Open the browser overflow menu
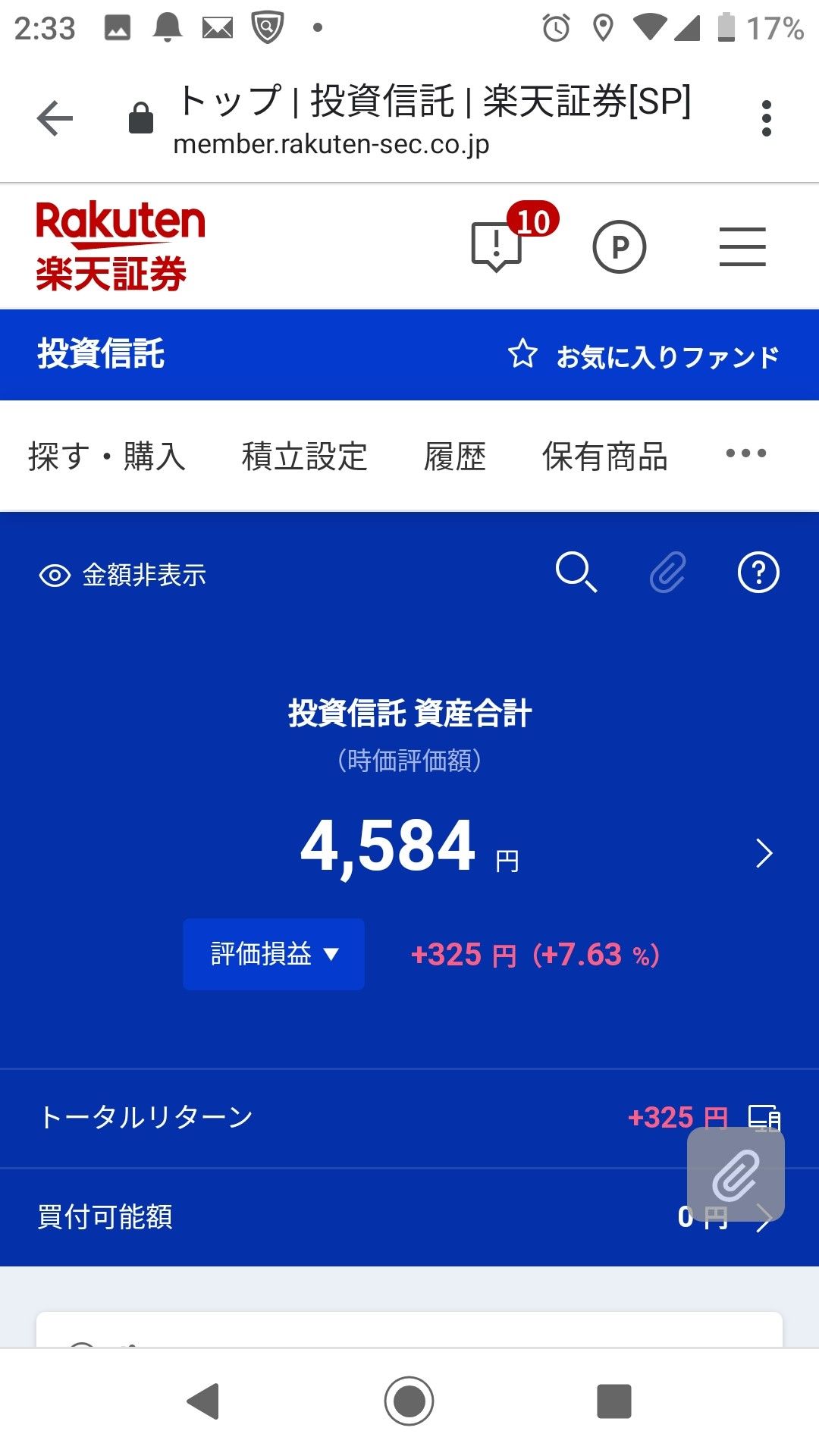Screen dimensions: 819x1456 click(767, 119)
